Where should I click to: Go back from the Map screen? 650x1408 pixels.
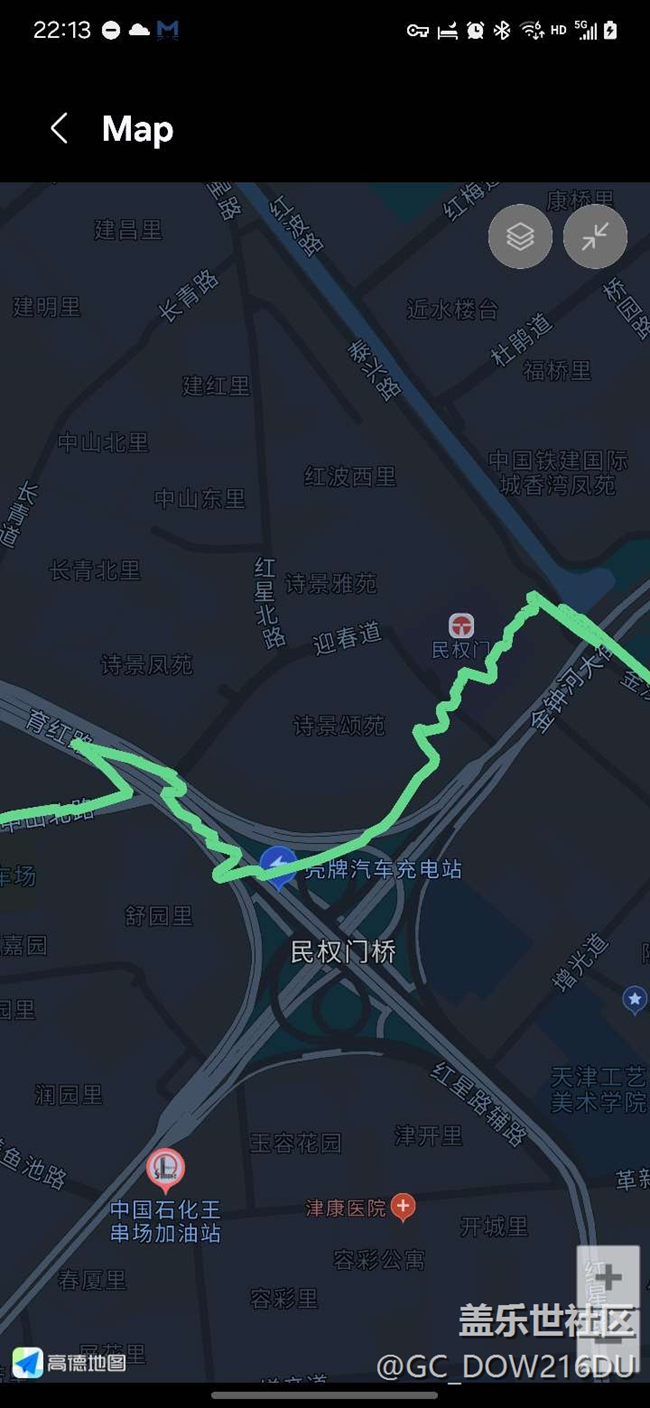click(x=59, y=128)
